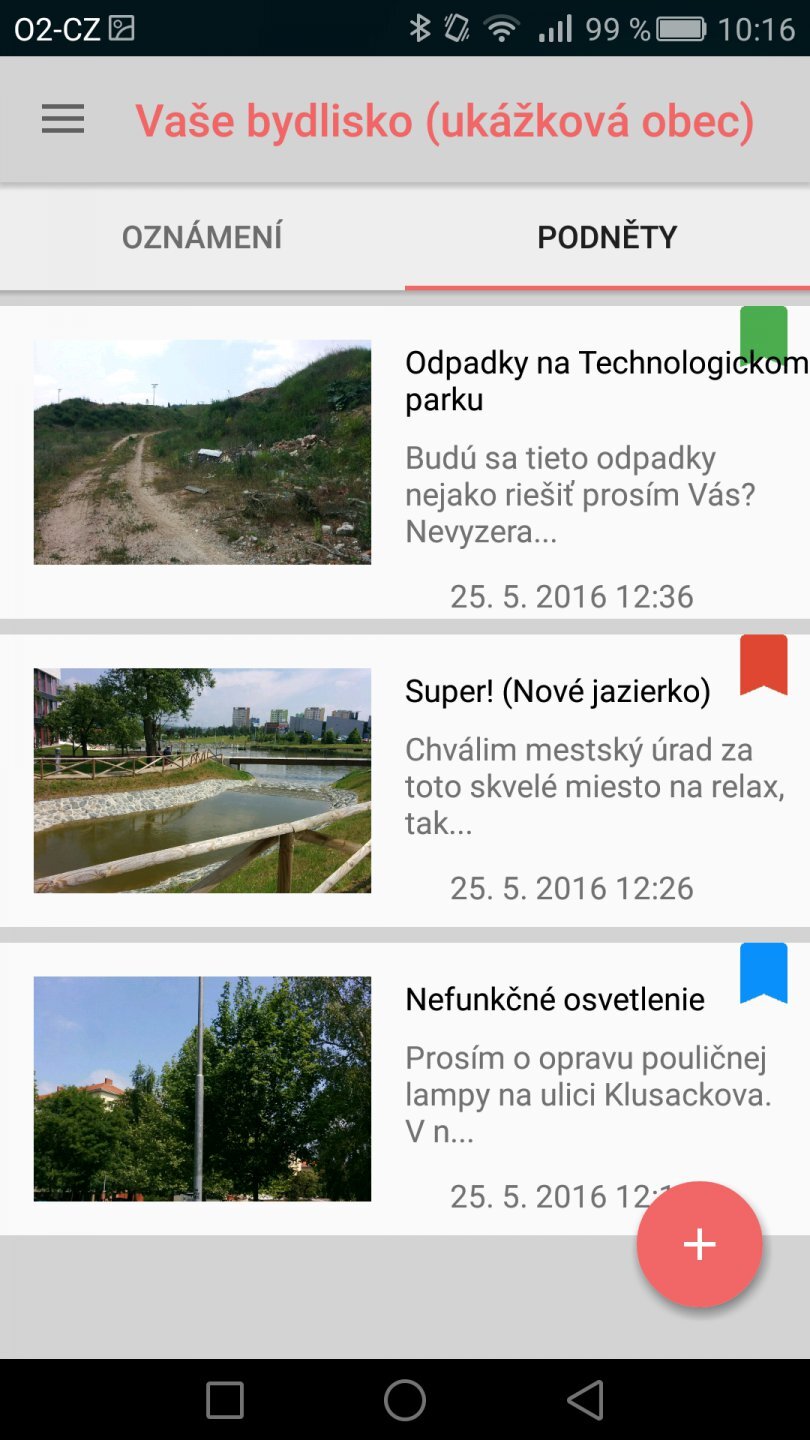This screenshot has width=810, height=1440.
Task: Tap the blue status ribbon on Nefunkčné osvetlenie
Action: pyautogui.click(x=764, y=972)
